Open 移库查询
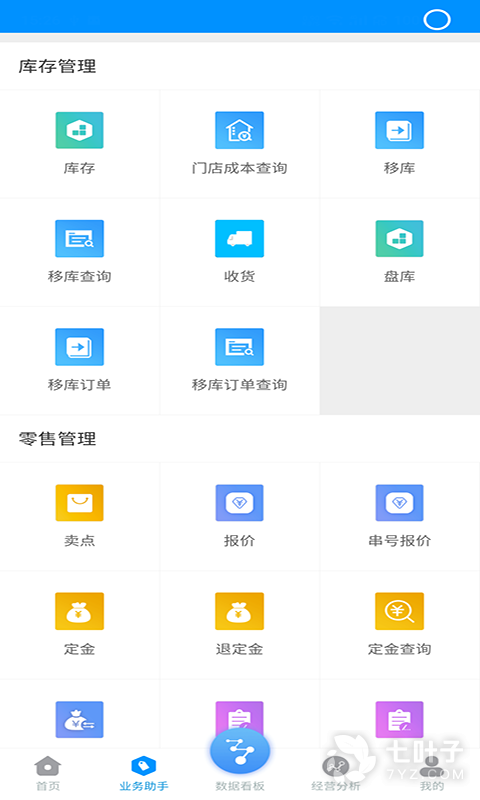Viewport: 480px width, 800px height. click(80, 252)
